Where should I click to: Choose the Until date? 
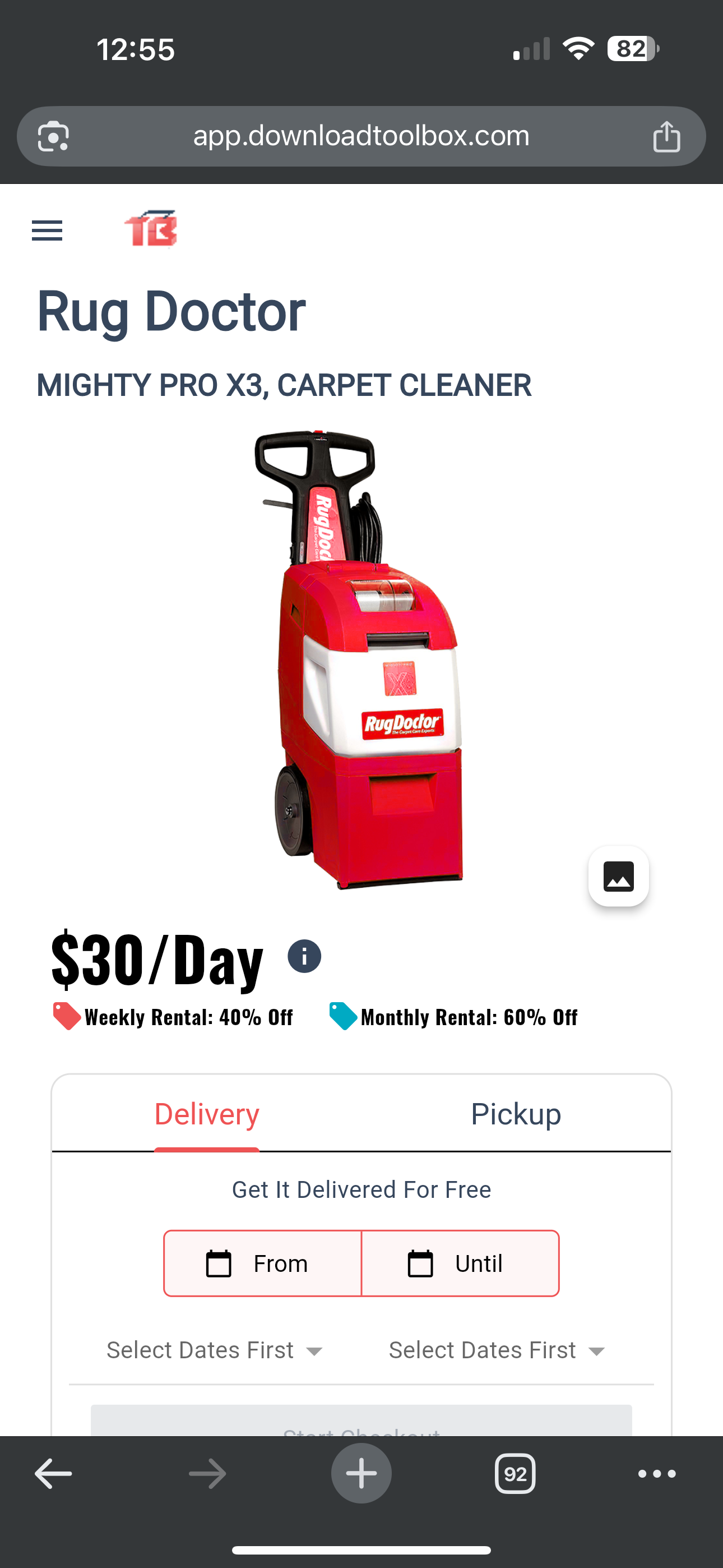460,1263
